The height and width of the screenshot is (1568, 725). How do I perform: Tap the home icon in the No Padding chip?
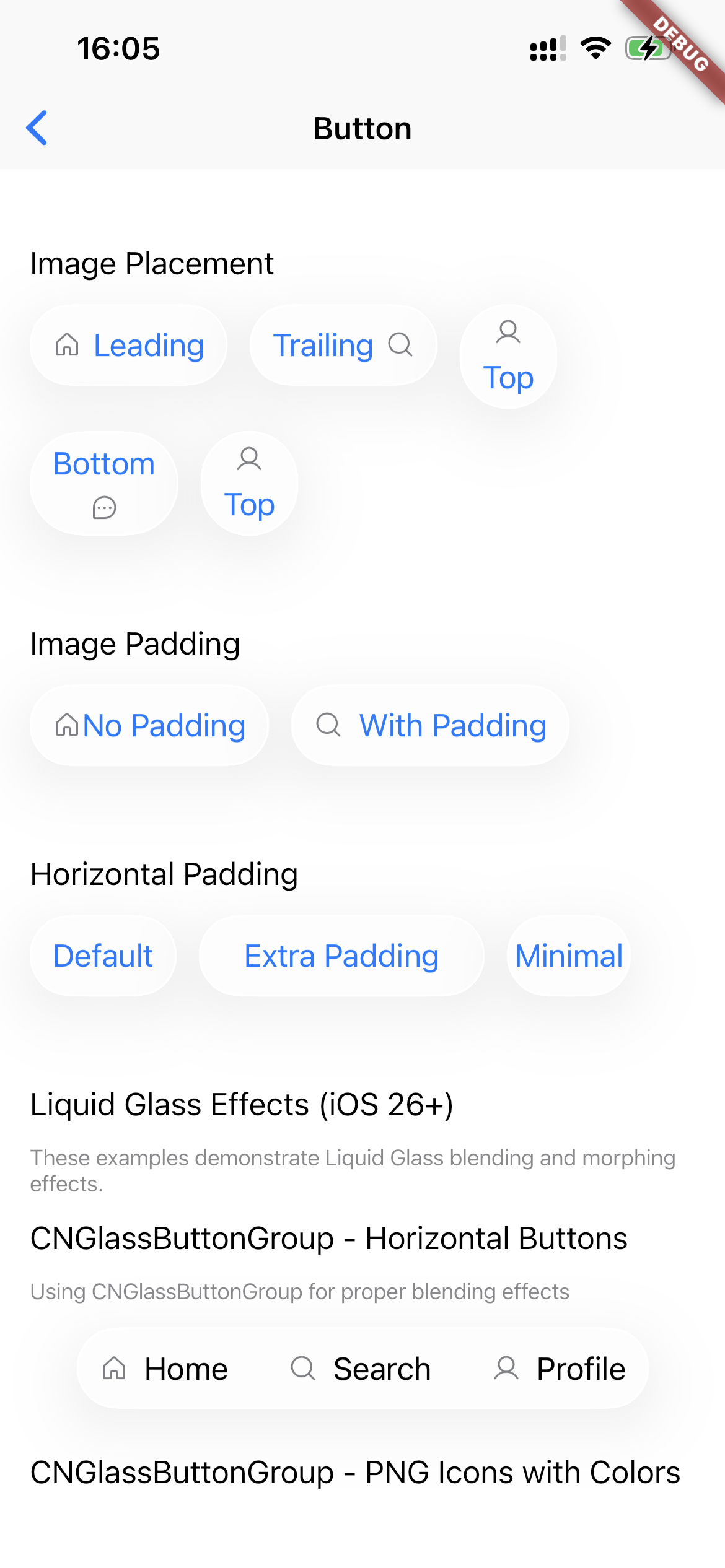[x=68, y=725]
